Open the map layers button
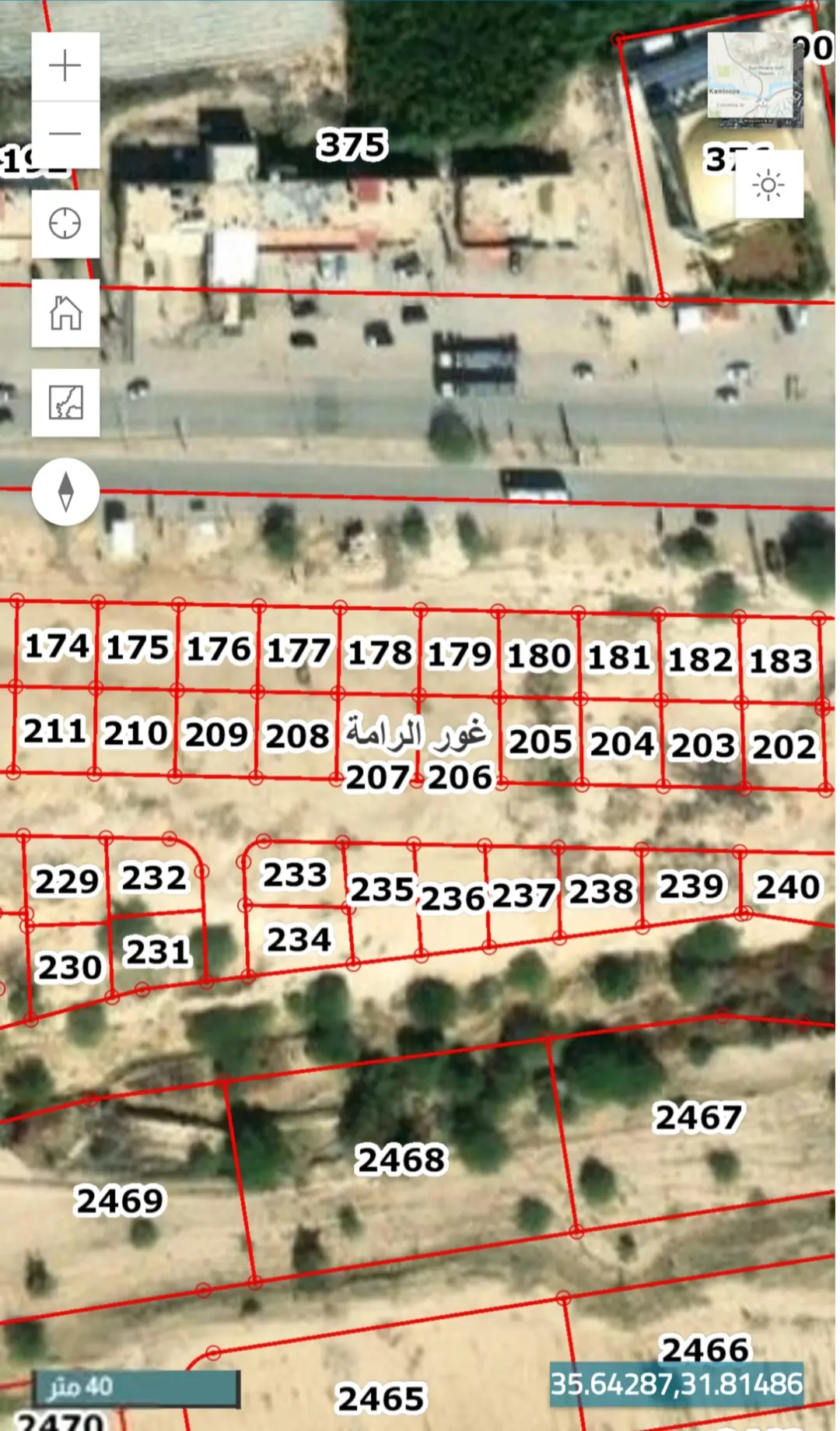840x1431 pixels. pyautogui.click(x=65, y=403)
